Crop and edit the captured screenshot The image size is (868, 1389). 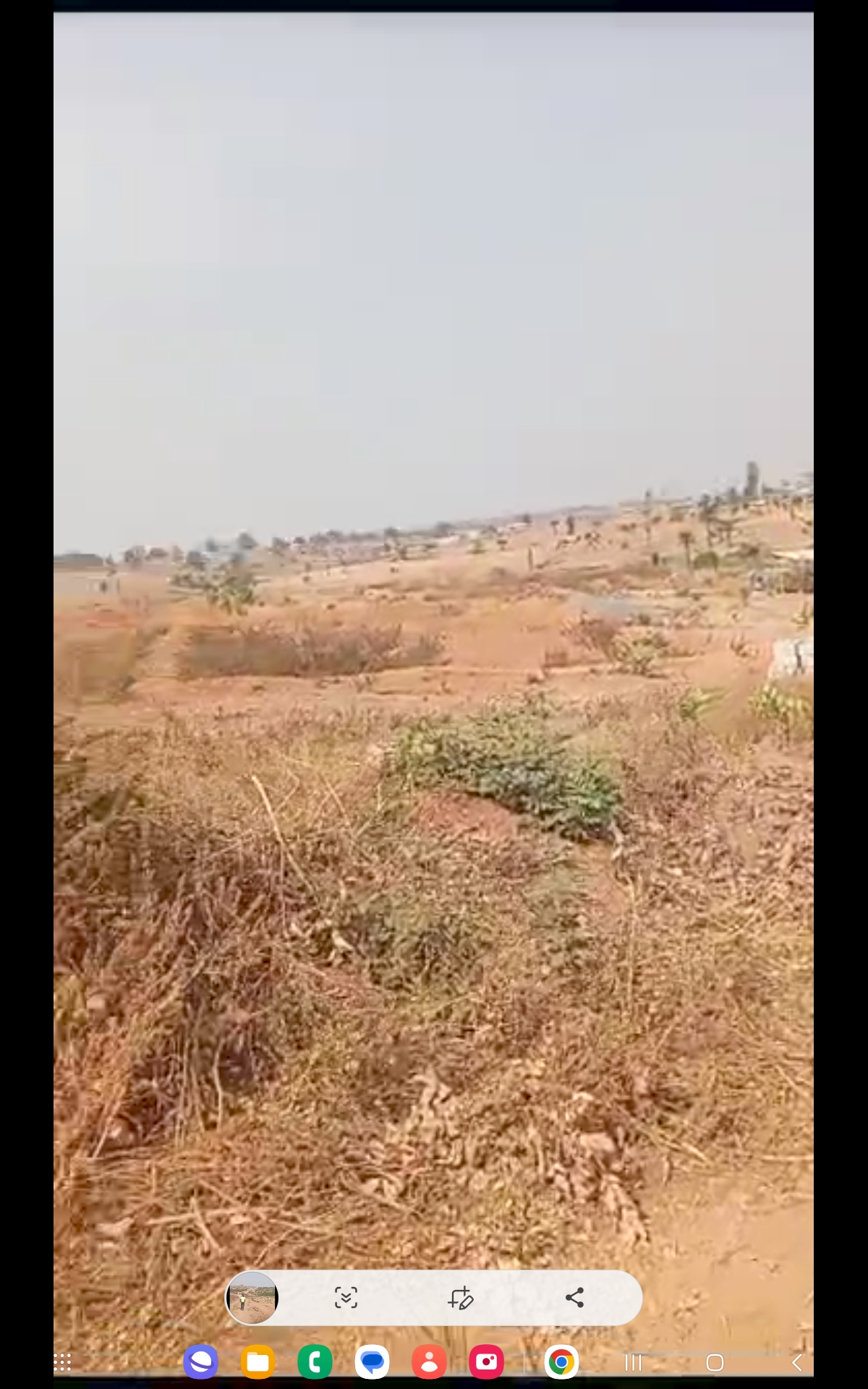click(460, 1298)
